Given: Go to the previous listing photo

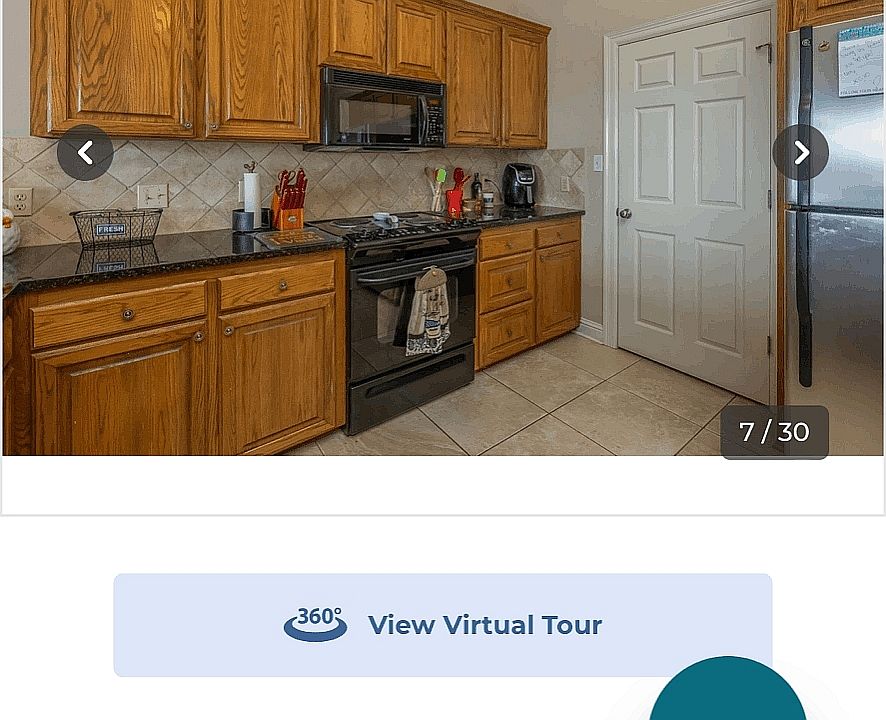Looking at the screenshot, I should coord(85,152).
